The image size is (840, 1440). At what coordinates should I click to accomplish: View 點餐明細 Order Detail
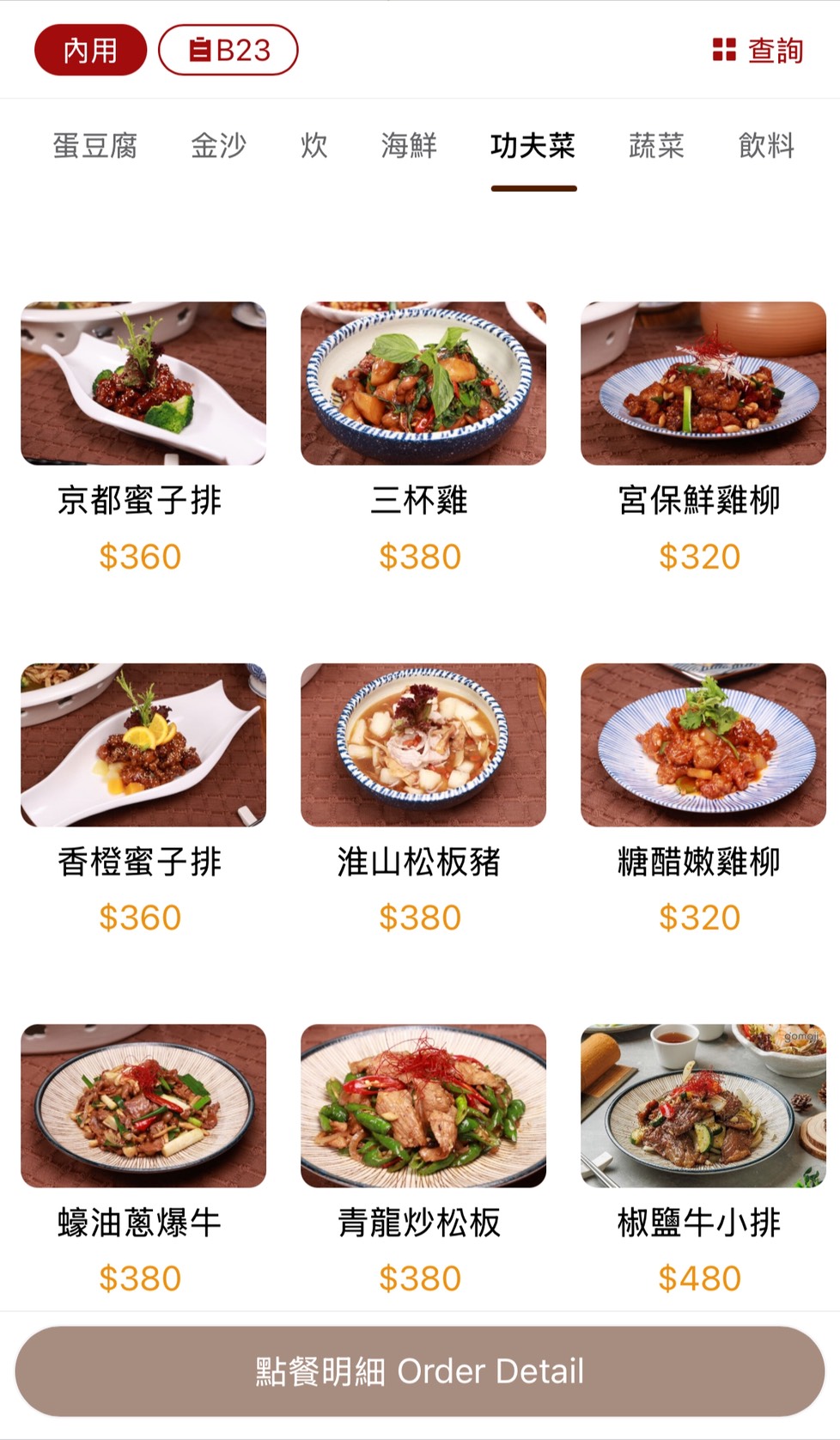(420, 1371)
